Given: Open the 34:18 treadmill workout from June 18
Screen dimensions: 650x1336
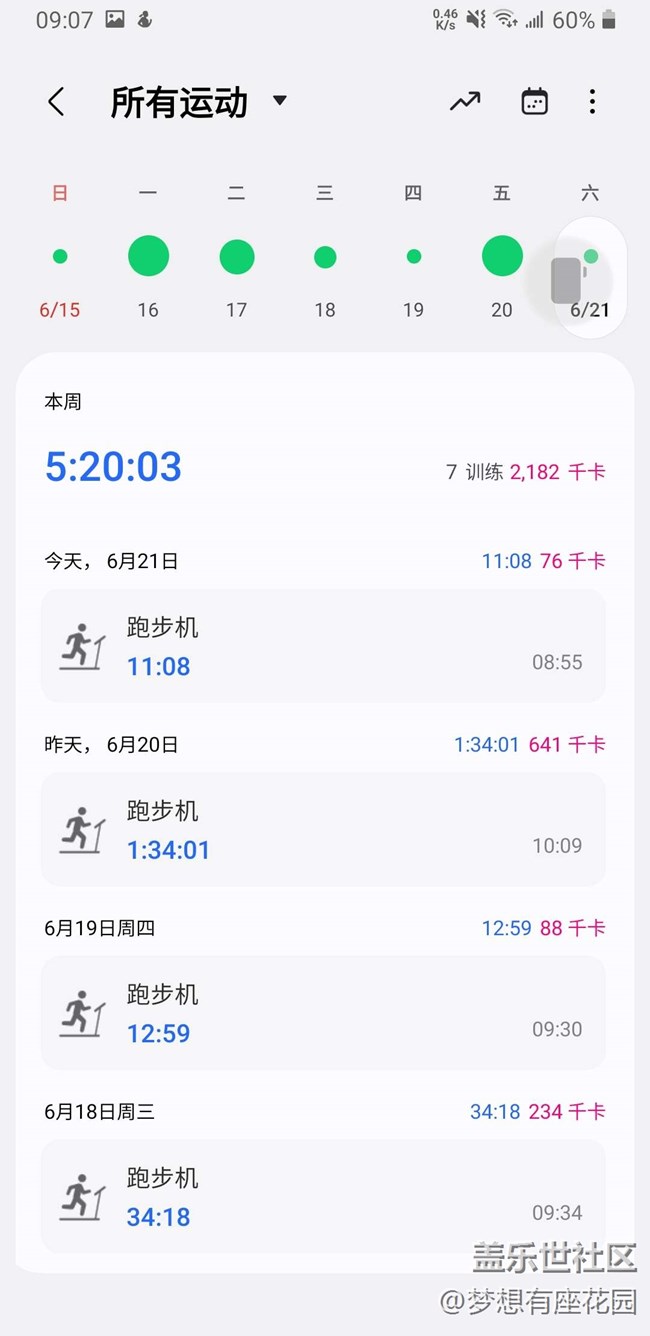Looking at the screenshot, I should 323,1196.
